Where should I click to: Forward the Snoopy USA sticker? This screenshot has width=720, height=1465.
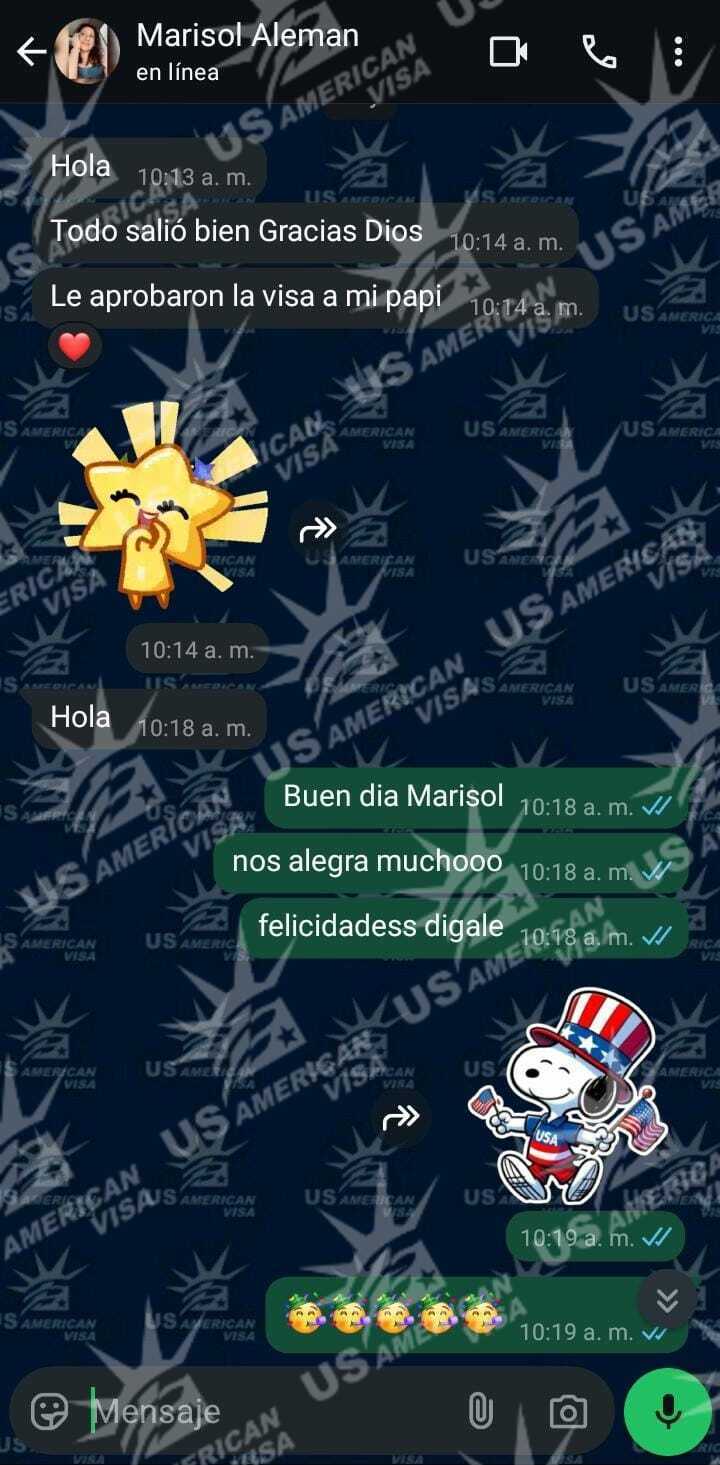[401, 1117]
